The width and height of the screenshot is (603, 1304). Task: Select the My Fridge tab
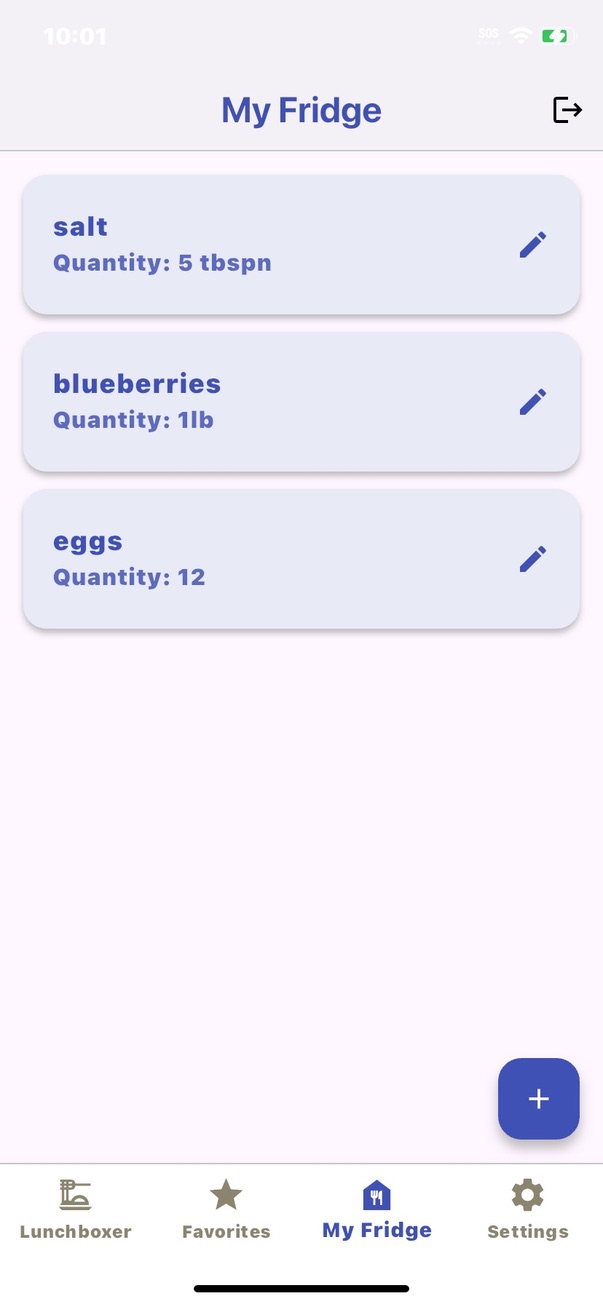click(x=376, y=1209)
